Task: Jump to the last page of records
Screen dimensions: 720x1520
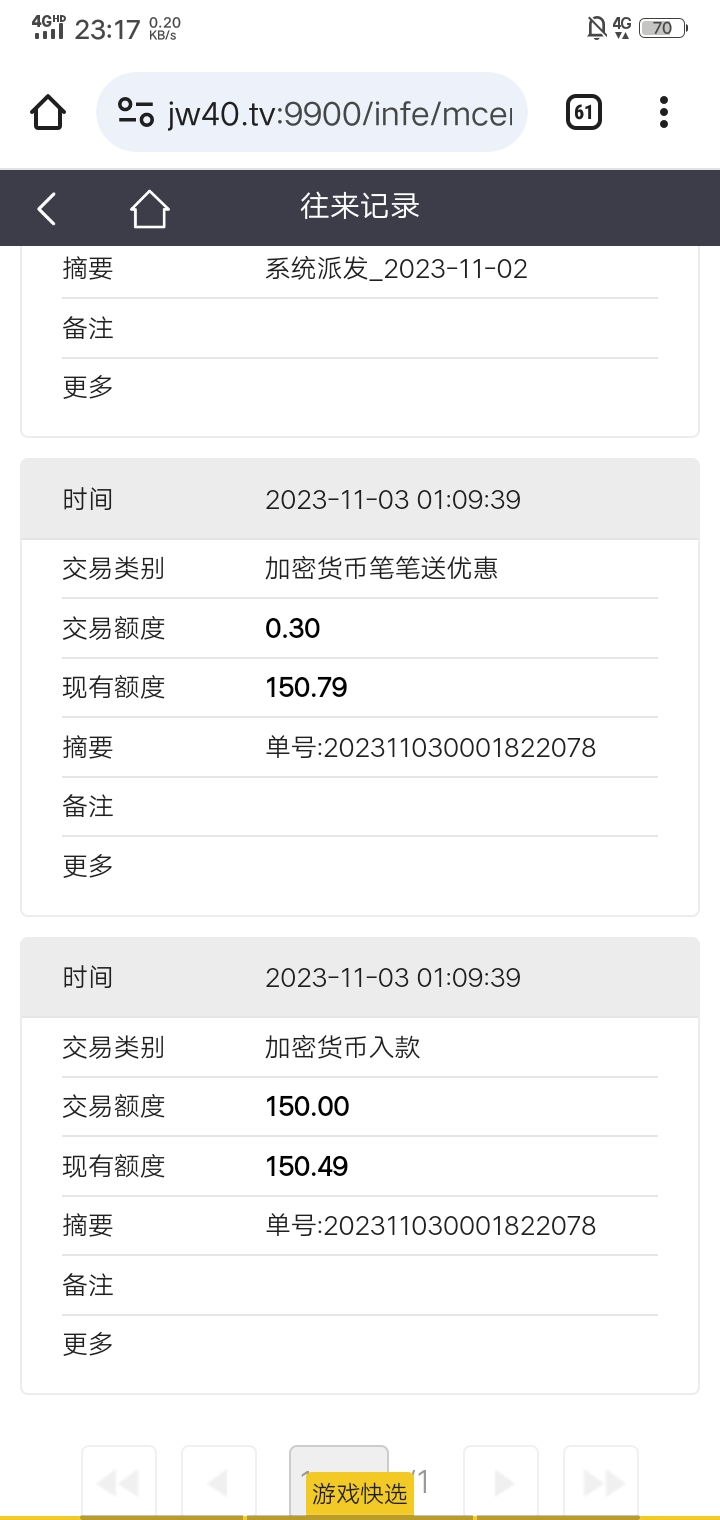Action: [x=601, y=1482]
